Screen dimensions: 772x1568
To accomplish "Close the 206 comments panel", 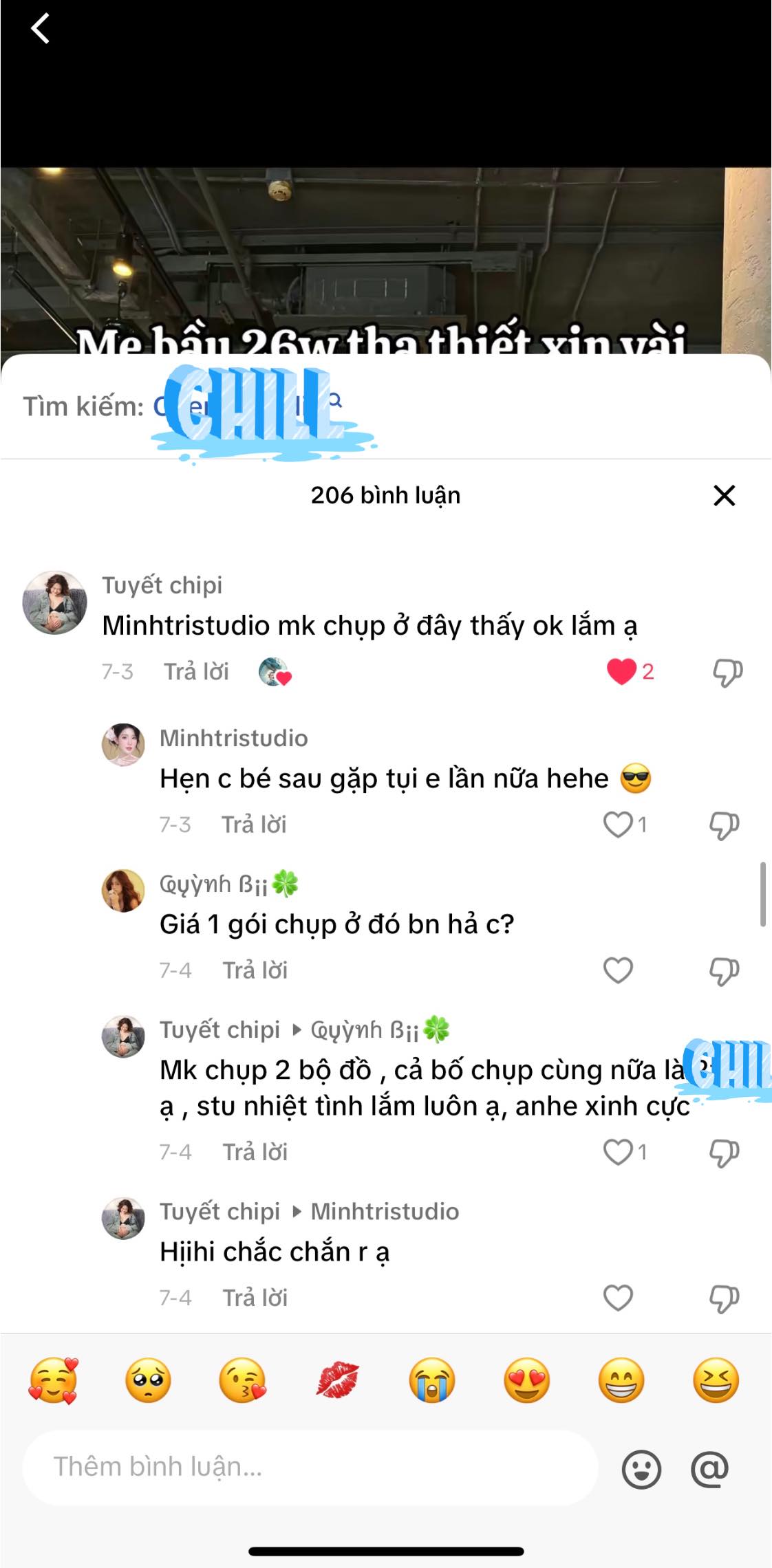I will point(723,496).
